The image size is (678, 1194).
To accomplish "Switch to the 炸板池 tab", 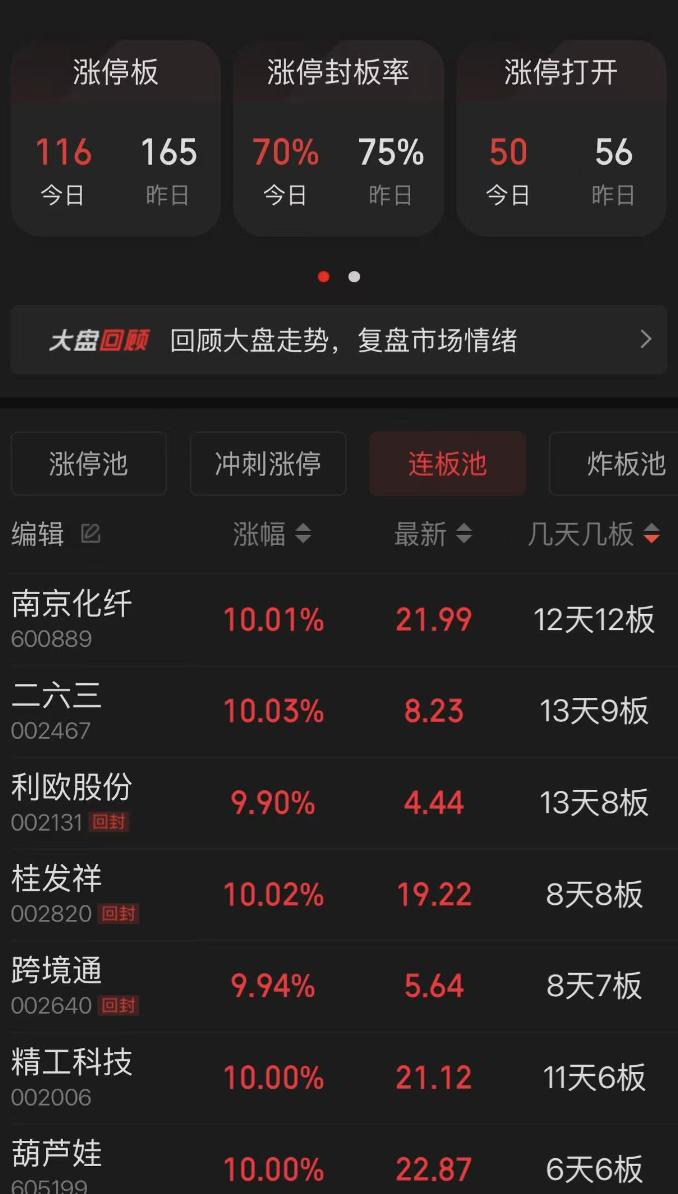I will (x=620, y=464).
